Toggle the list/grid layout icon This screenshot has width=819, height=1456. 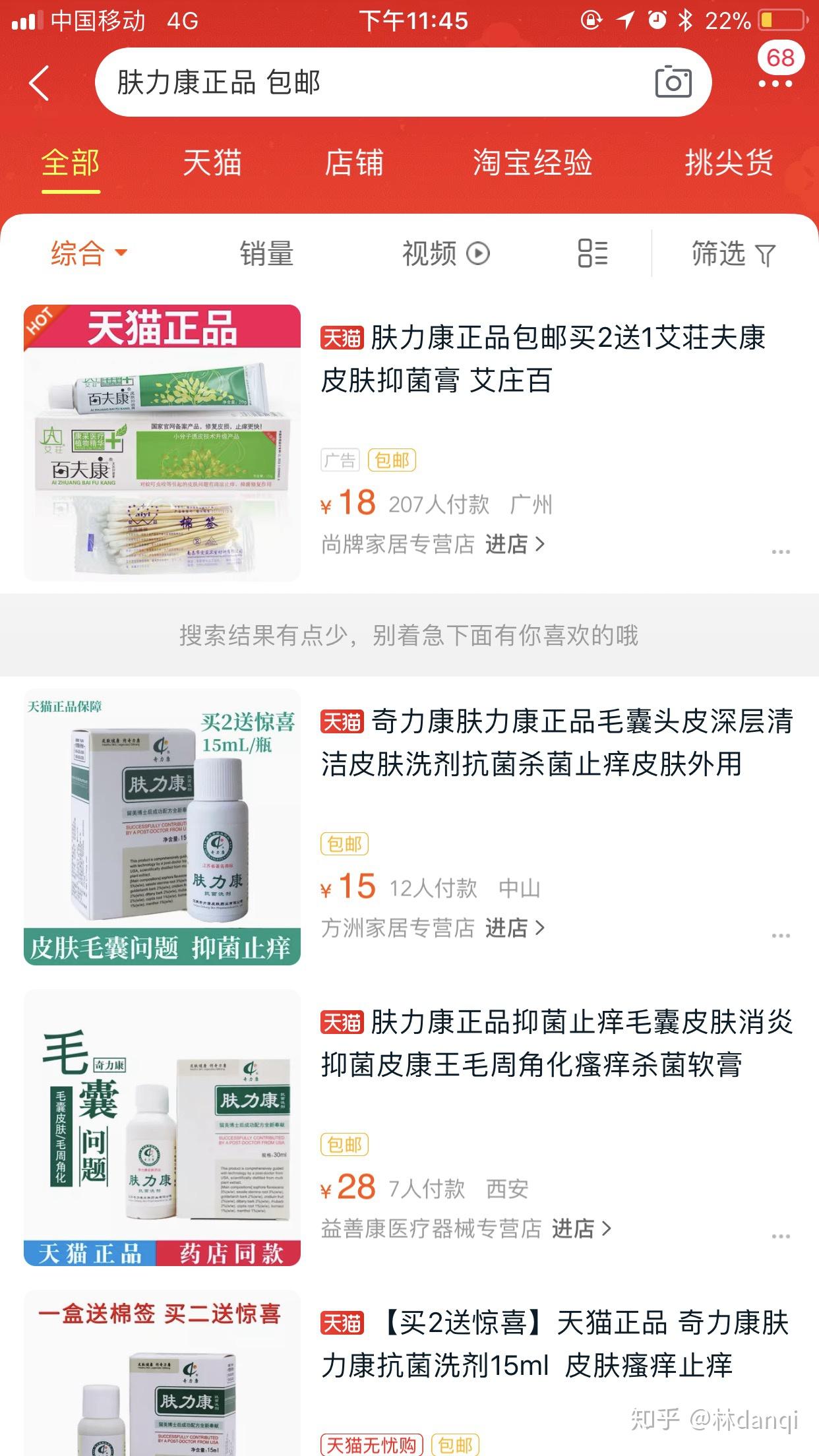pos(592,253)
